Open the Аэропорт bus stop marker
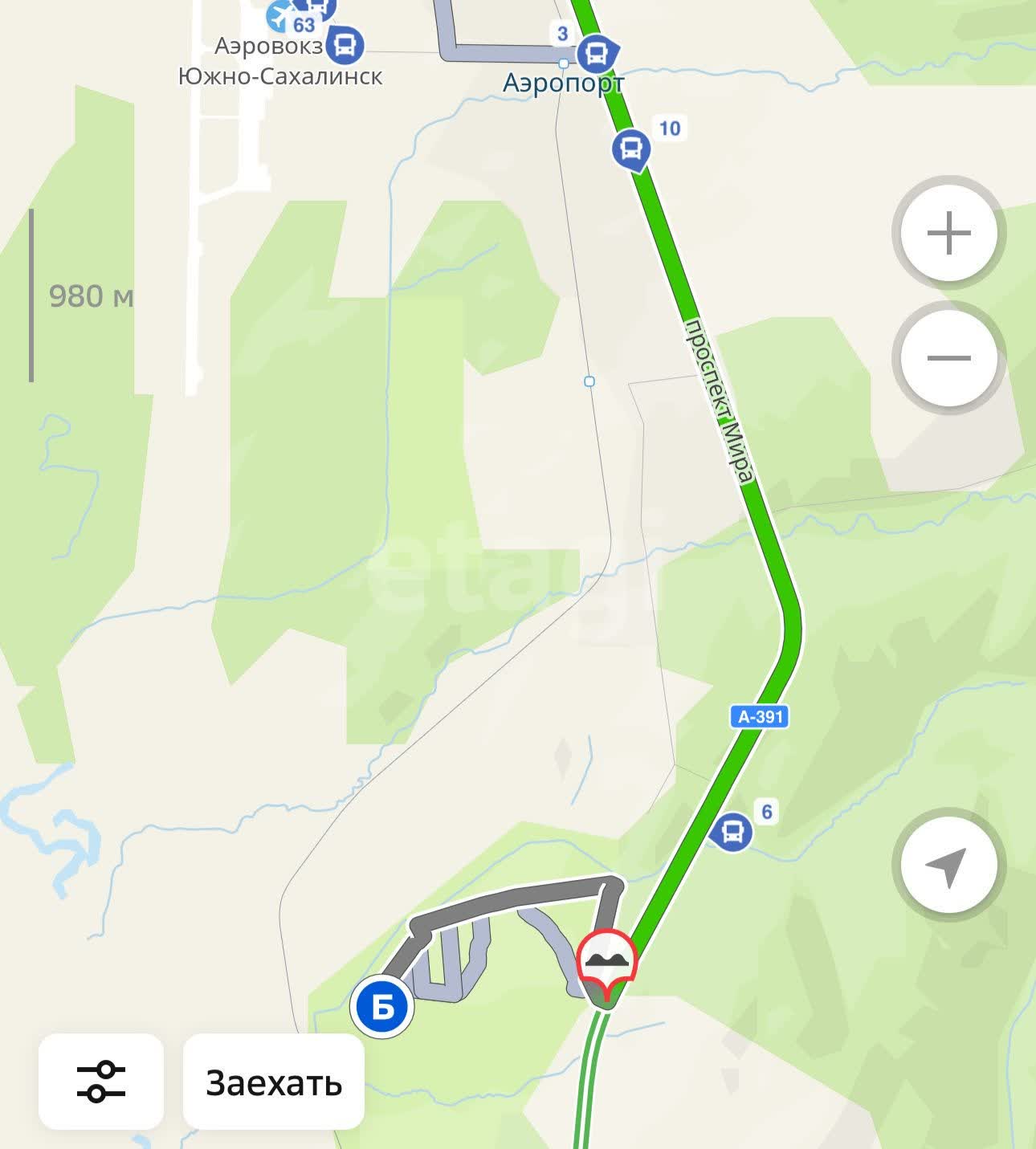 pos(596,54)
